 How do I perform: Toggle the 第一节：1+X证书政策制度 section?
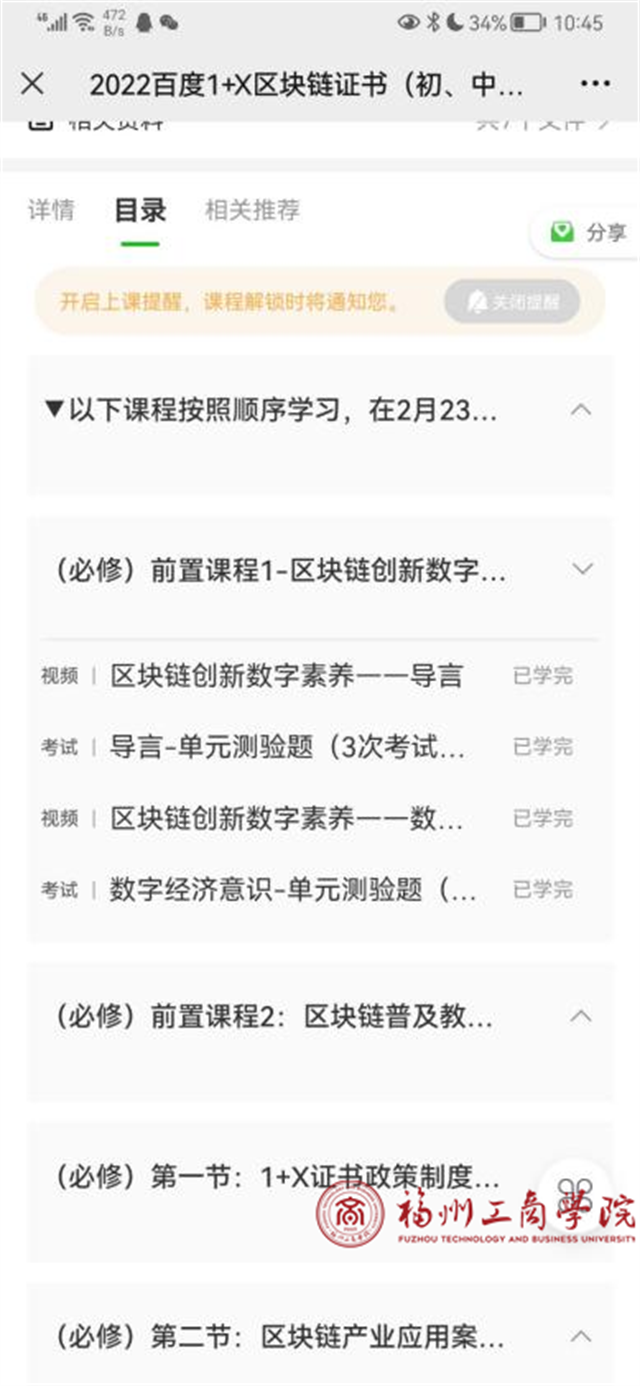276,1177
